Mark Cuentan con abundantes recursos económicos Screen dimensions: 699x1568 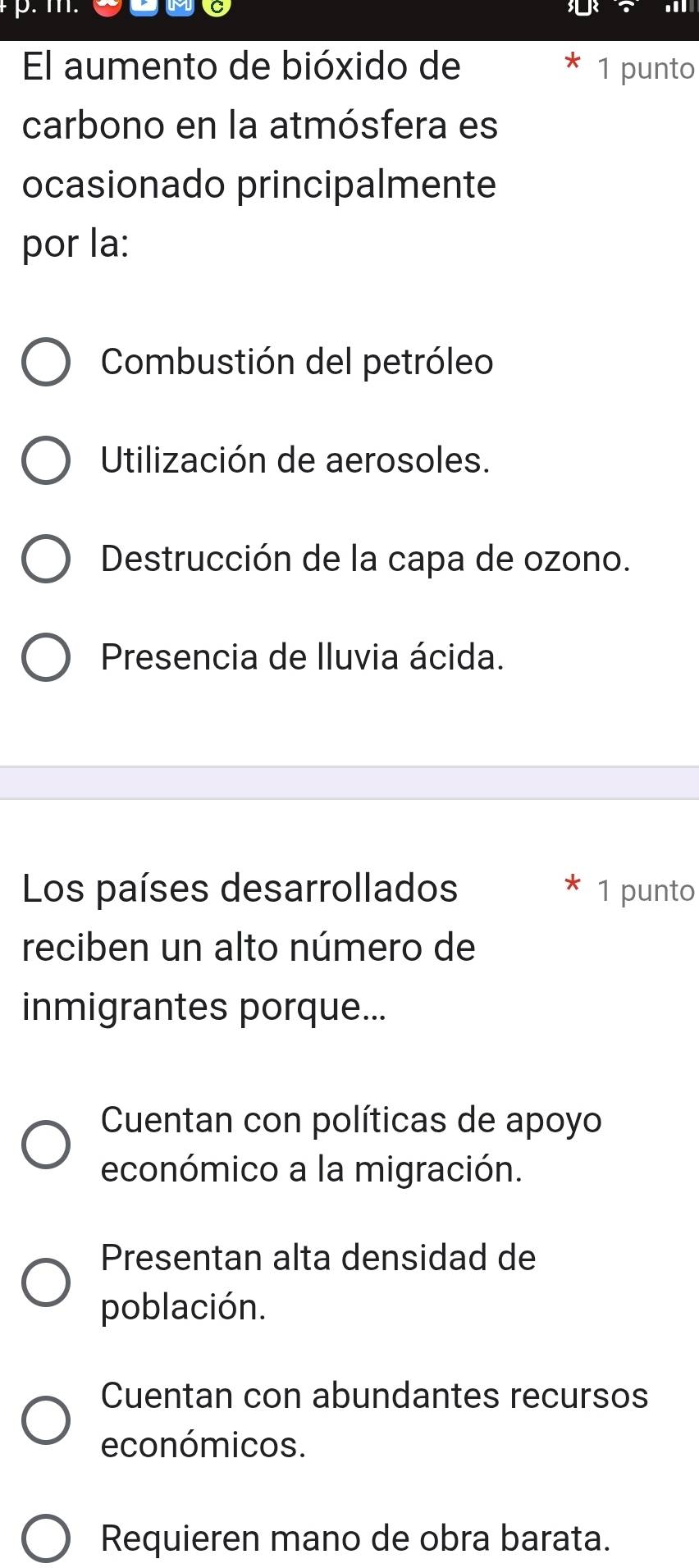[46, 1419]
